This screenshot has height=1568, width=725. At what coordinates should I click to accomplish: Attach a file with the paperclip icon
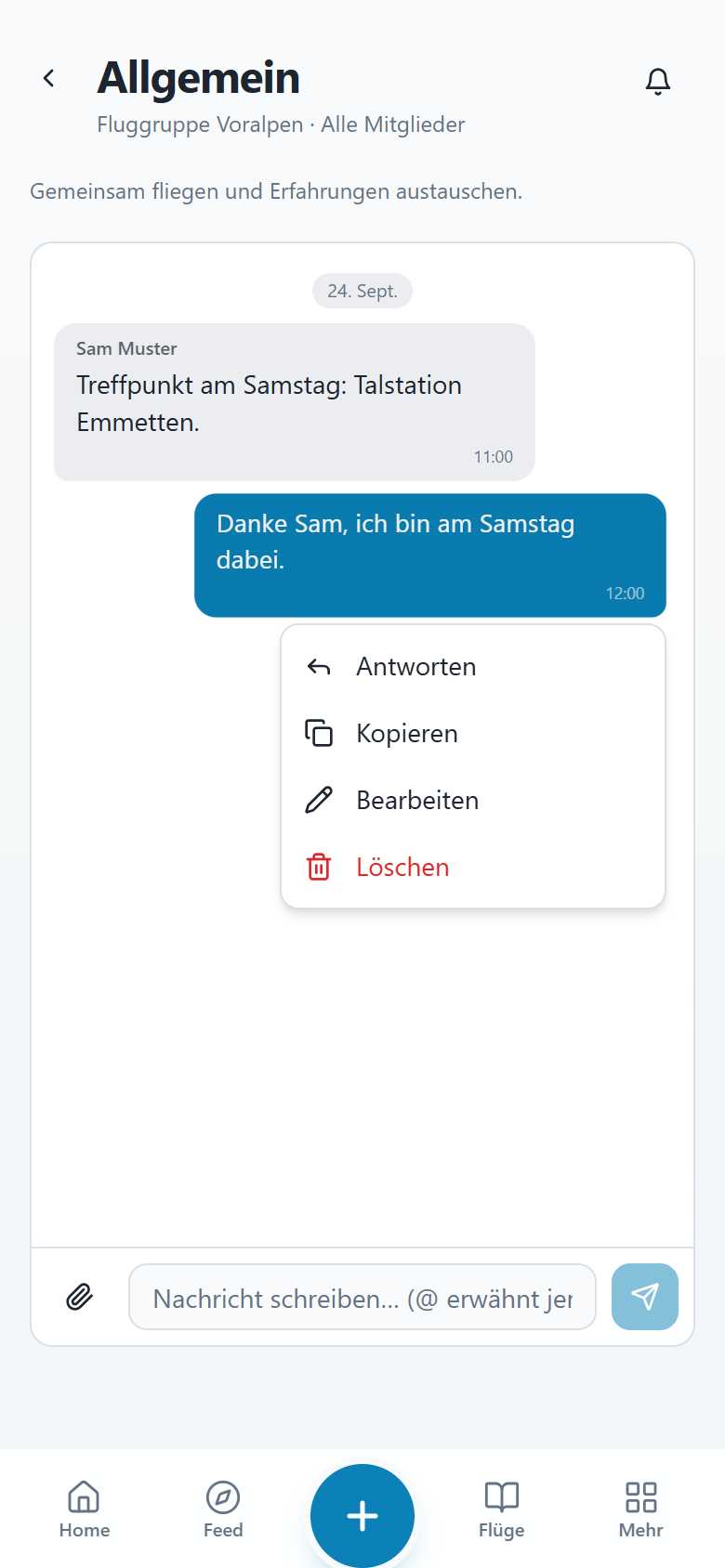point(80,1297)
